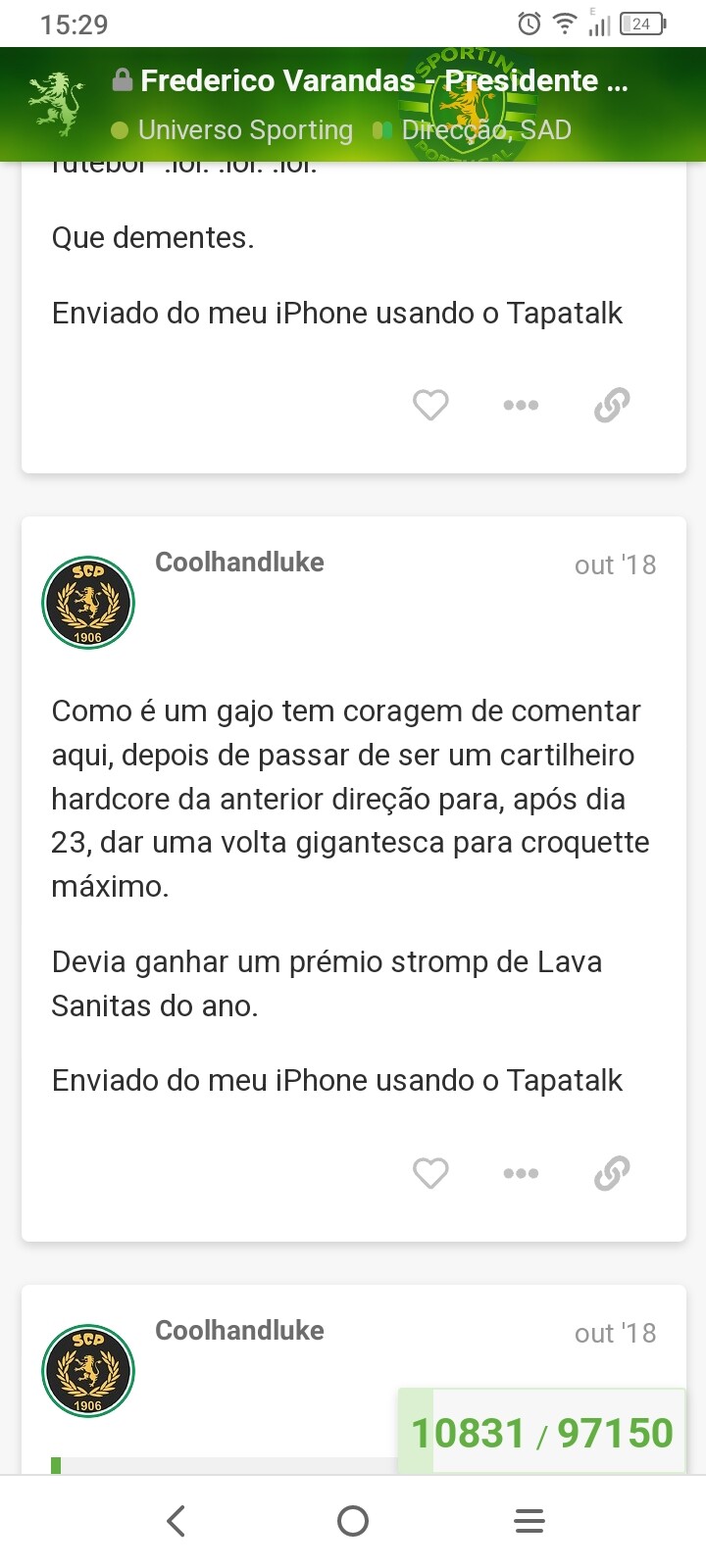Show more actions on the "Que dementes." post
Screen dimensions: 706x1568
coord(521,405)
